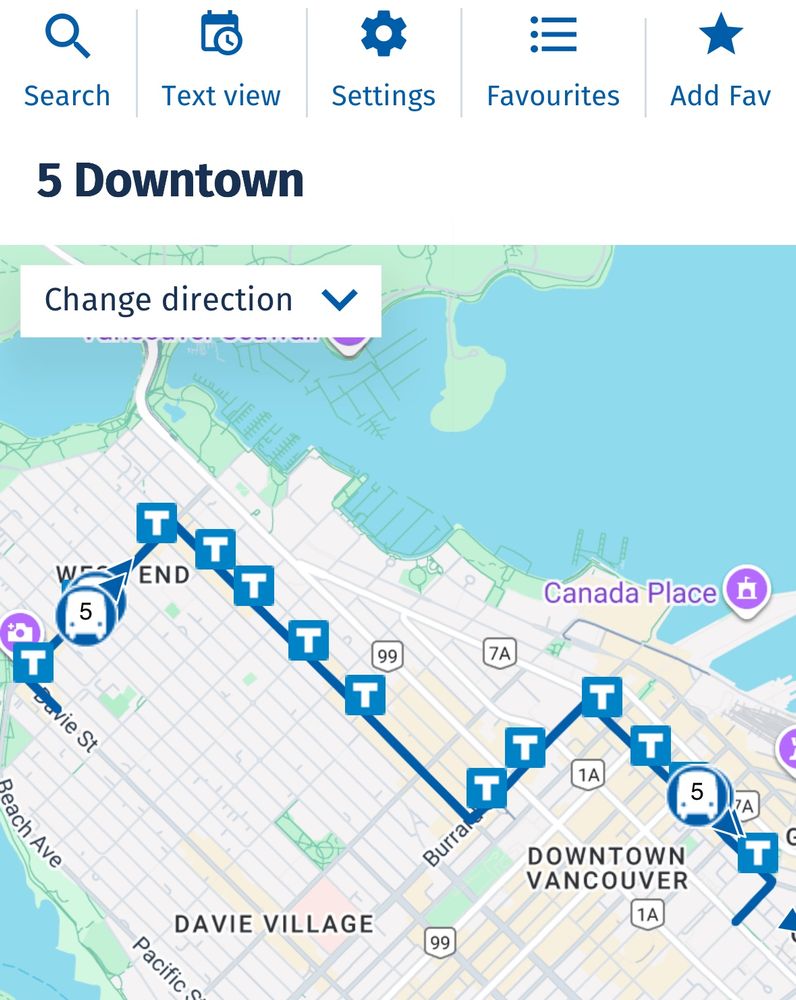Click the purple camera attraction marker on the left
Image resolution: width=796 pixels, height=1000 pixels.
coord(22,631)
